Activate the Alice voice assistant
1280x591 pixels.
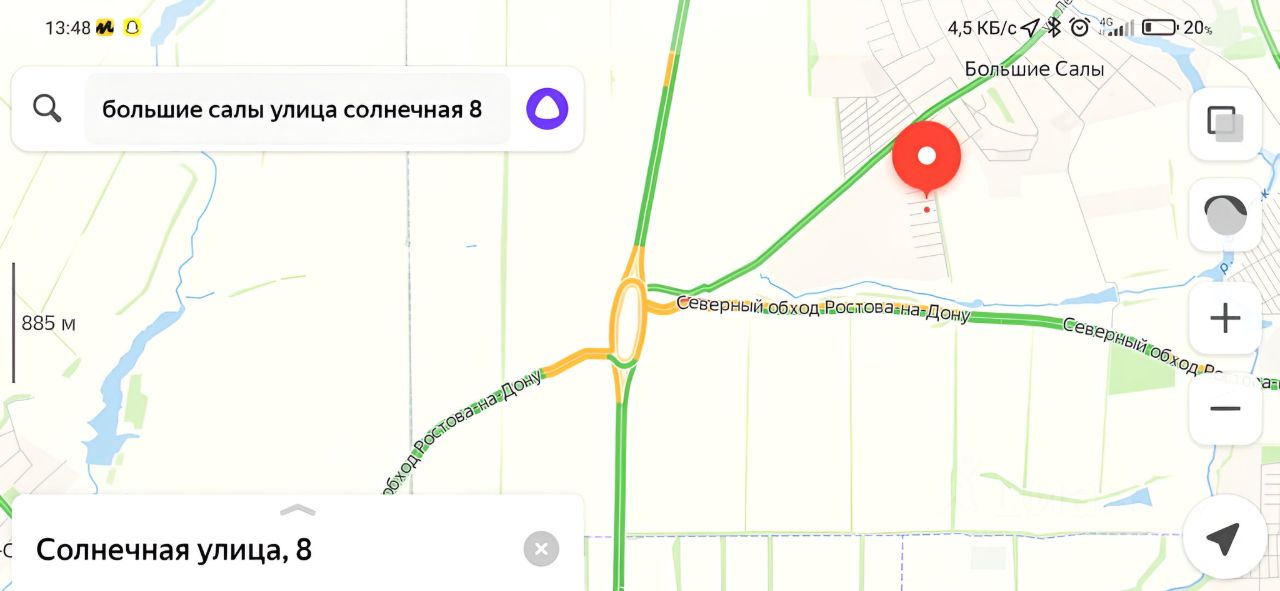coord(547,109)
